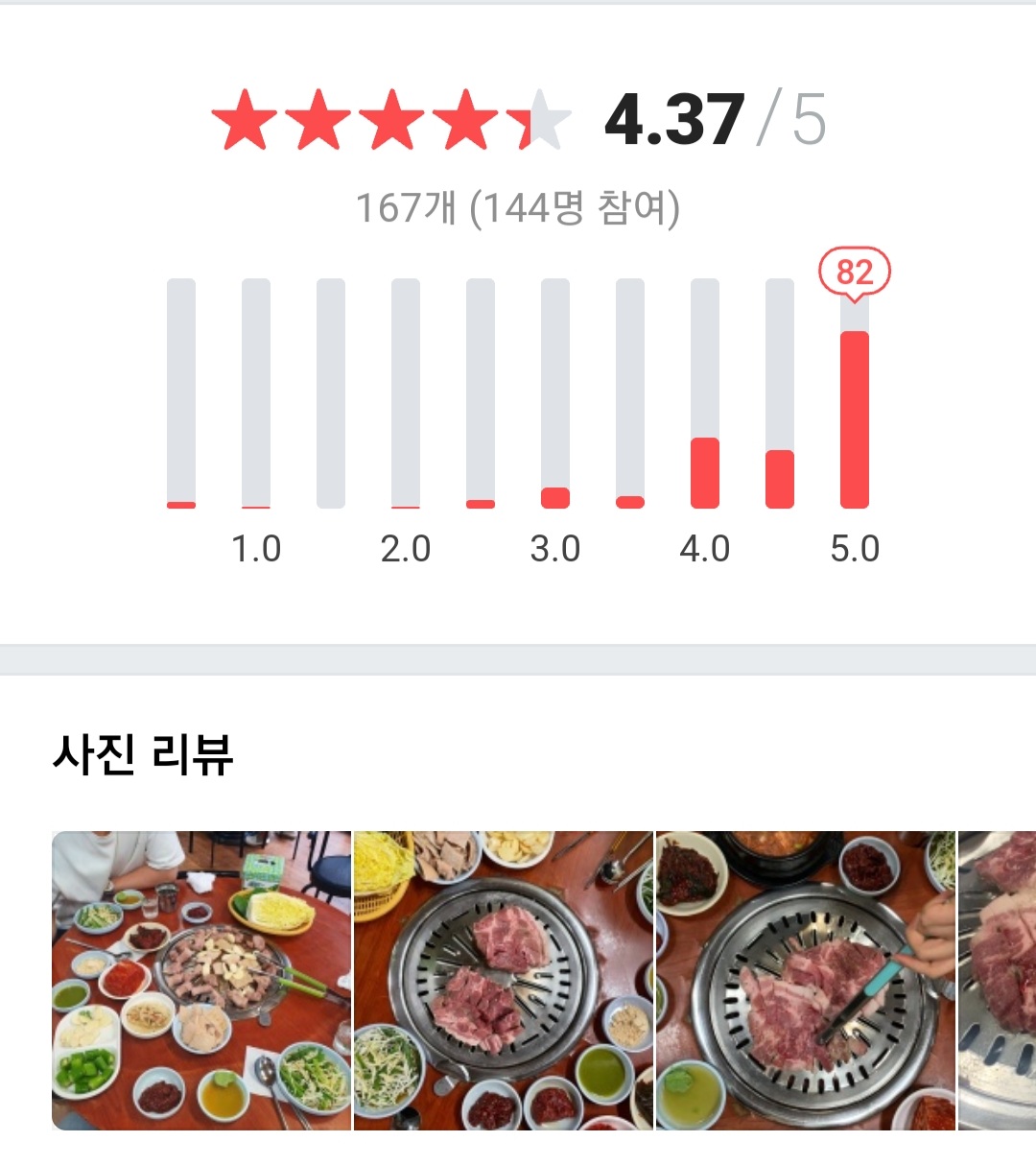View the photo with two raw meat cuts on the grill
The width and height of the screenshot is (1036, 1165).
pos(504,980)
